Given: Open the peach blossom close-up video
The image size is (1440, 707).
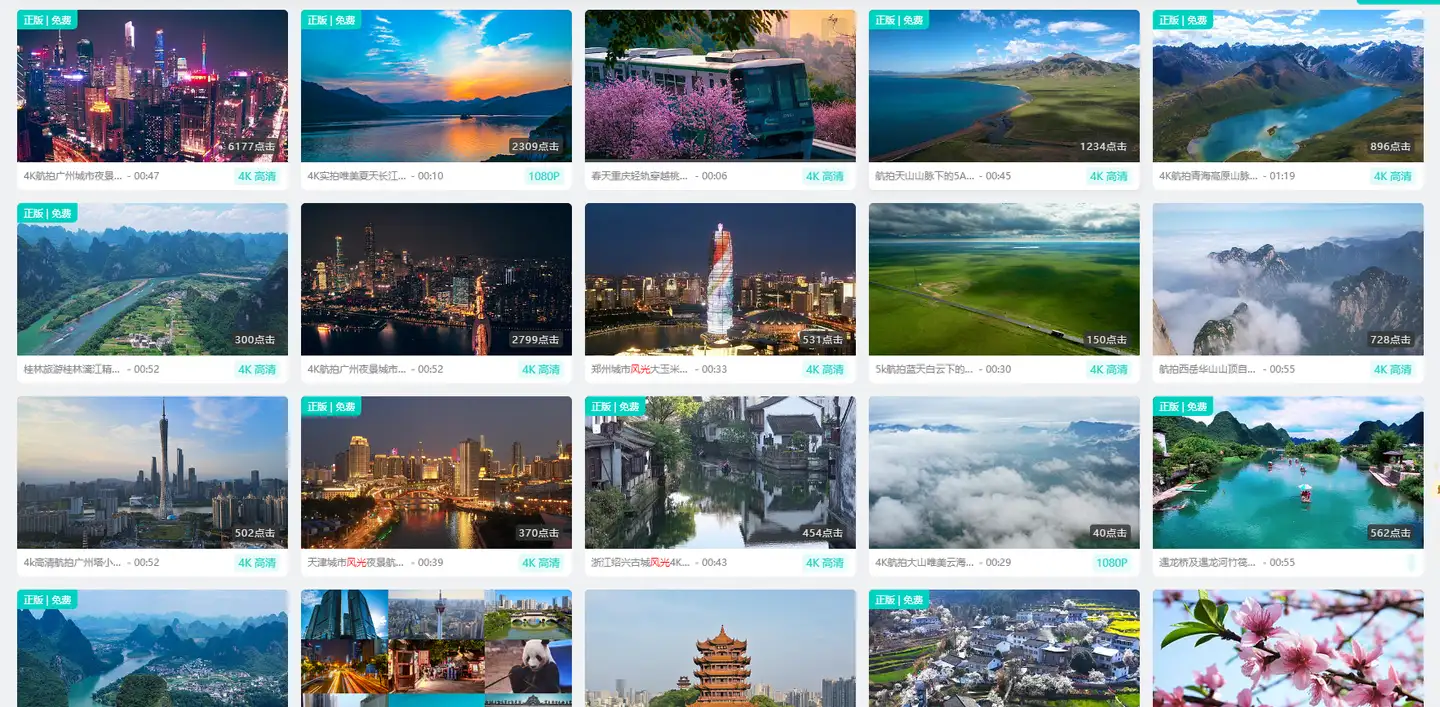Looking at the screenshot, I should [x=1288, y=648].
